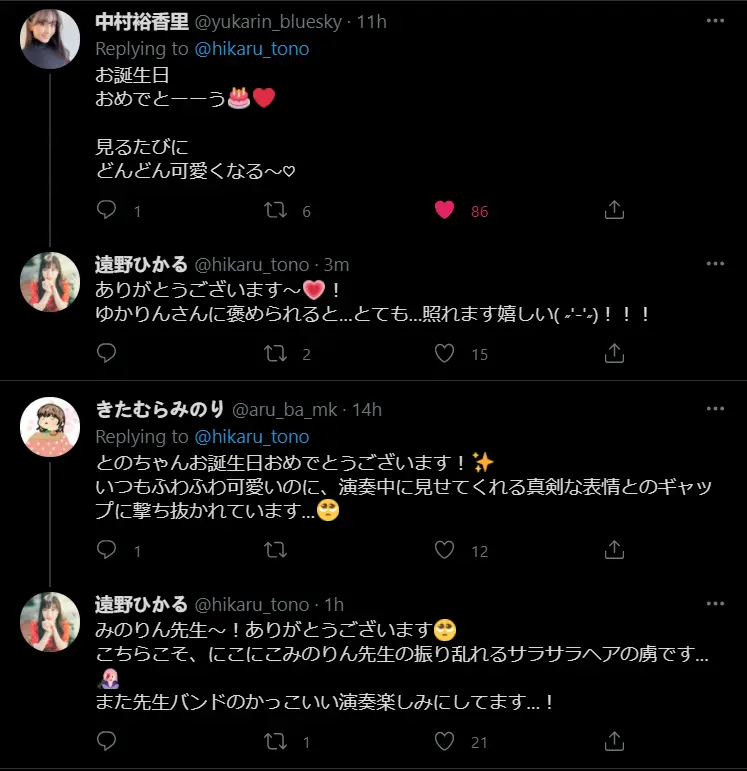Like 遠野ひかる's reply with 21 likes
Viewport: 747px width, 771px height.
tap(445, 741)
